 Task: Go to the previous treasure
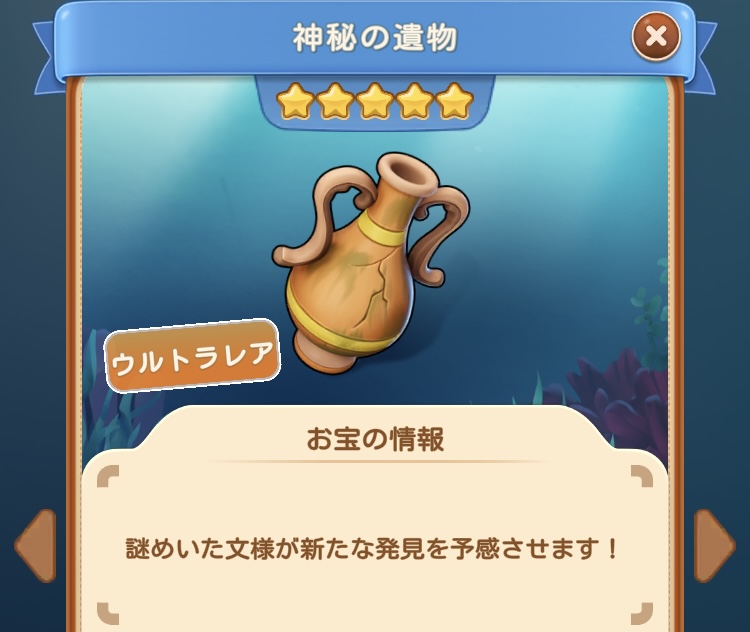point(35,545)
